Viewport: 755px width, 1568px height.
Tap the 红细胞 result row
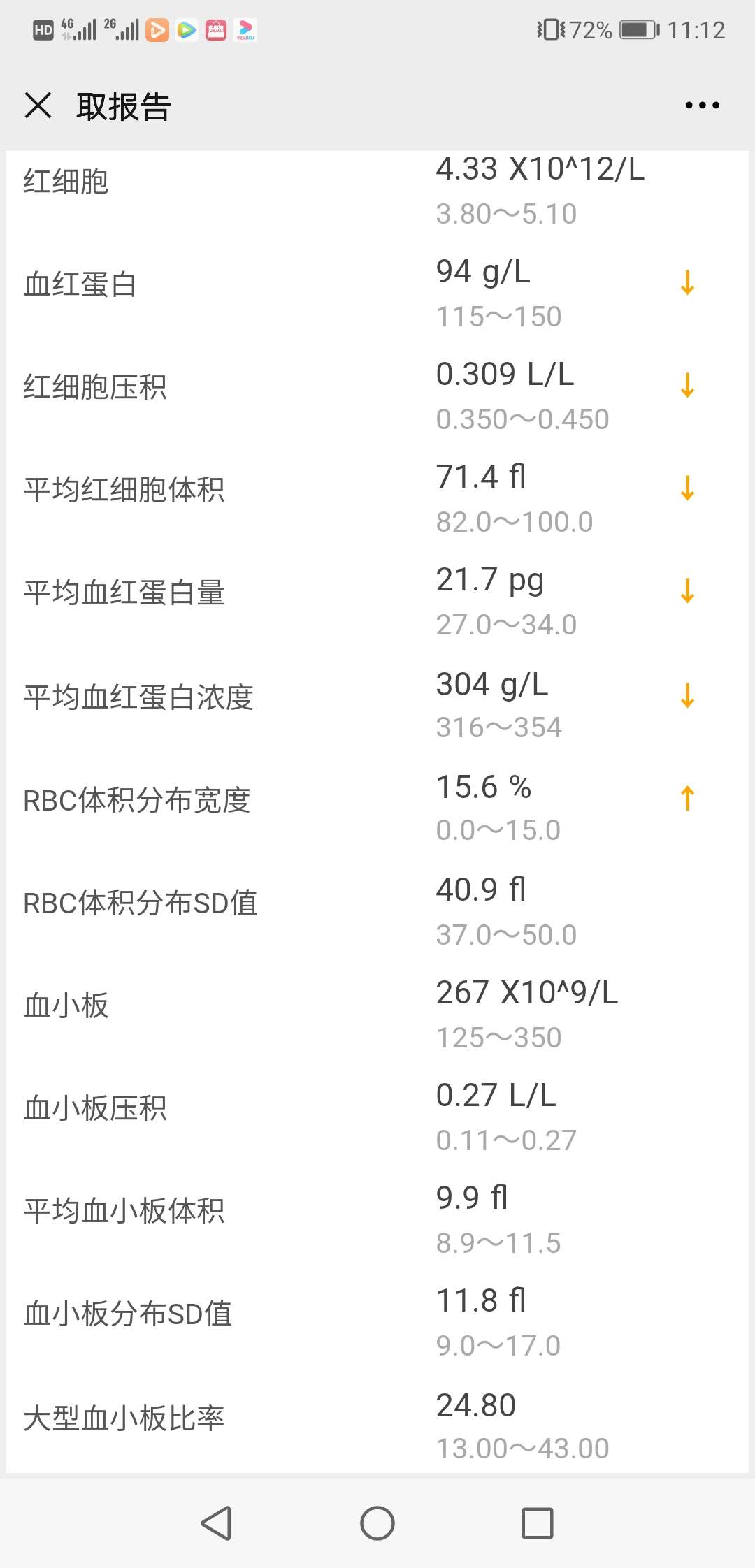pos(280,185)
